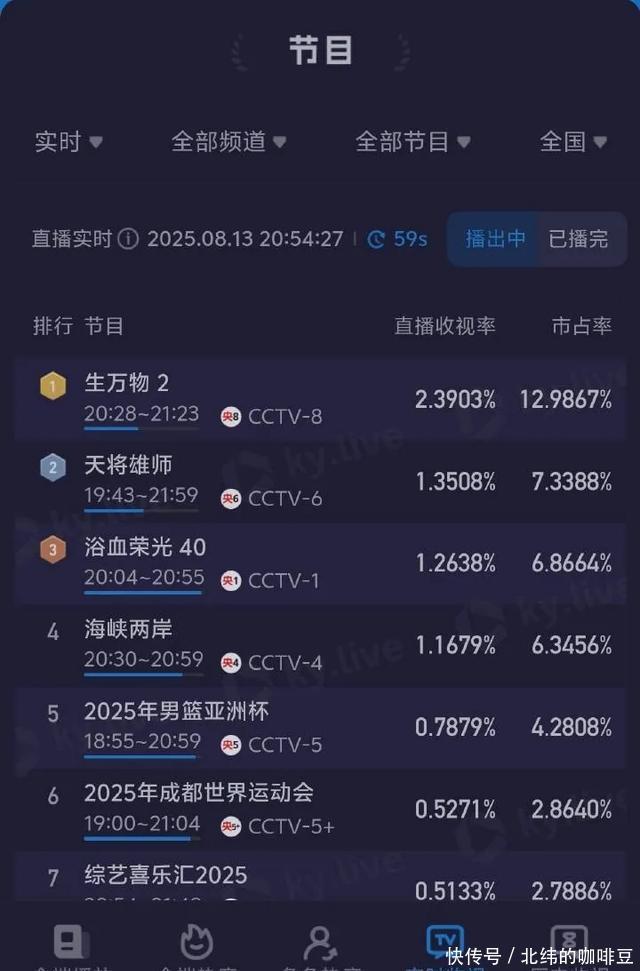The image size is (640, 971).
Task: Open the 全国 region dropdown
Action: click(573, 142)
